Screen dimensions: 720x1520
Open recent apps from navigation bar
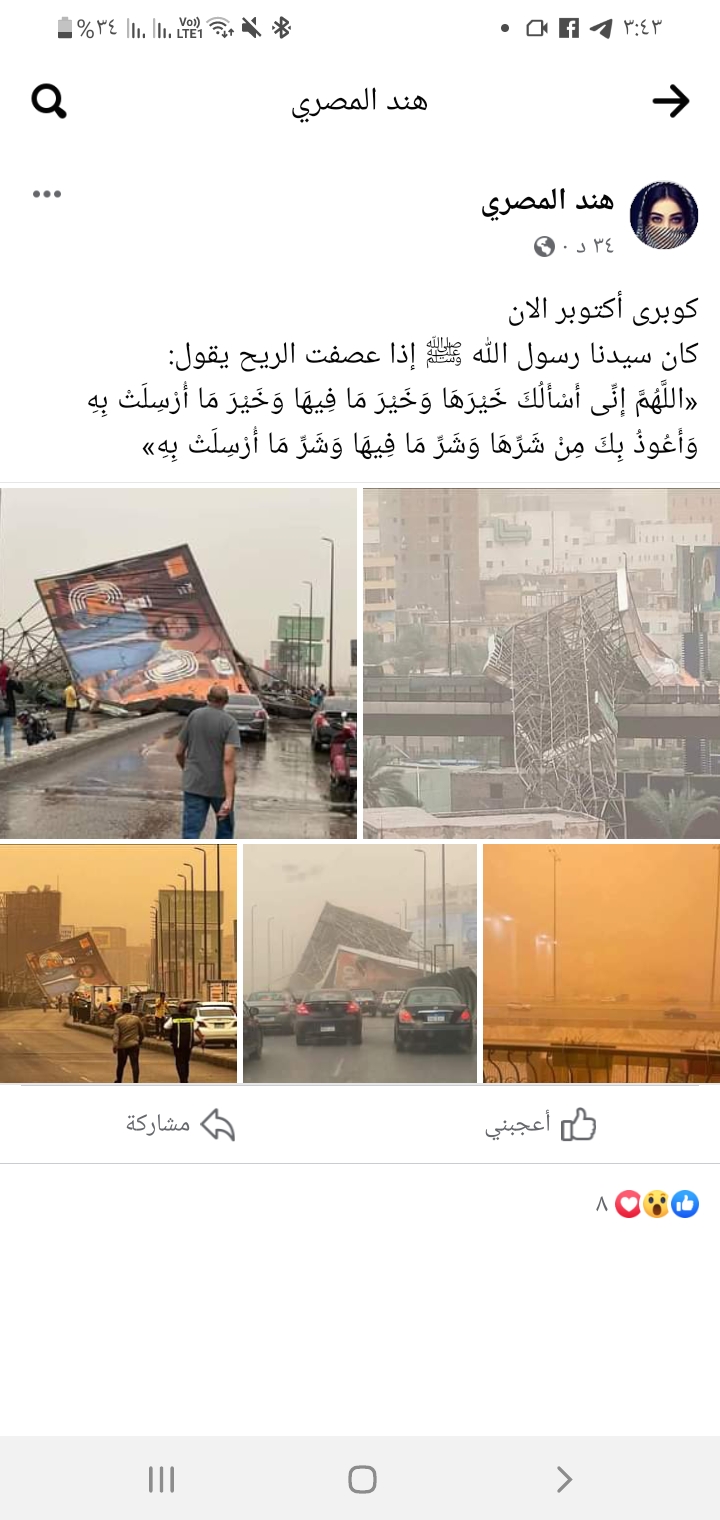tap(161, 1479)
